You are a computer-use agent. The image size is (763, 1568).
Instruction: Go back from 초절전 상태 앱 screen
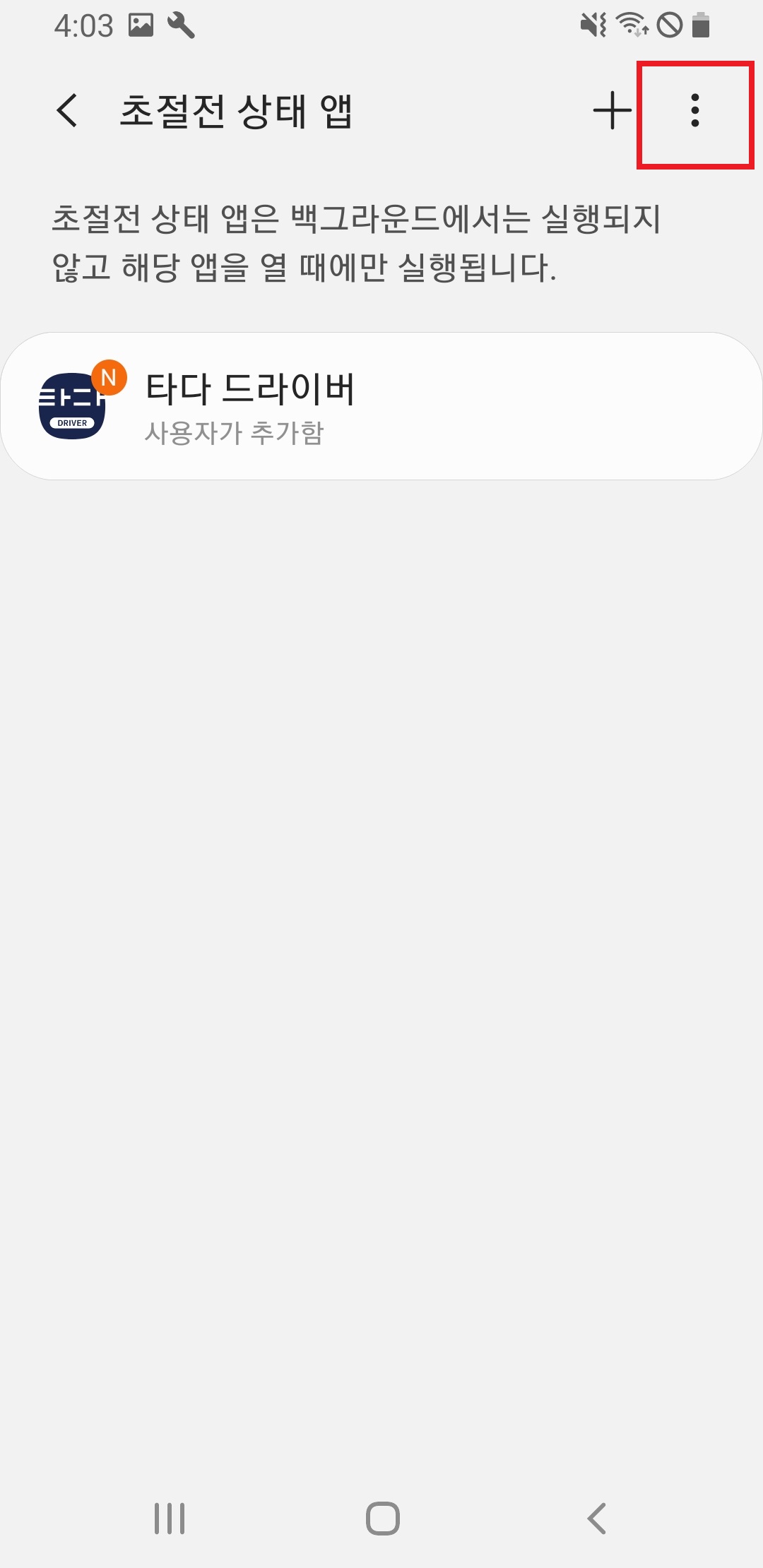point(67,111)
